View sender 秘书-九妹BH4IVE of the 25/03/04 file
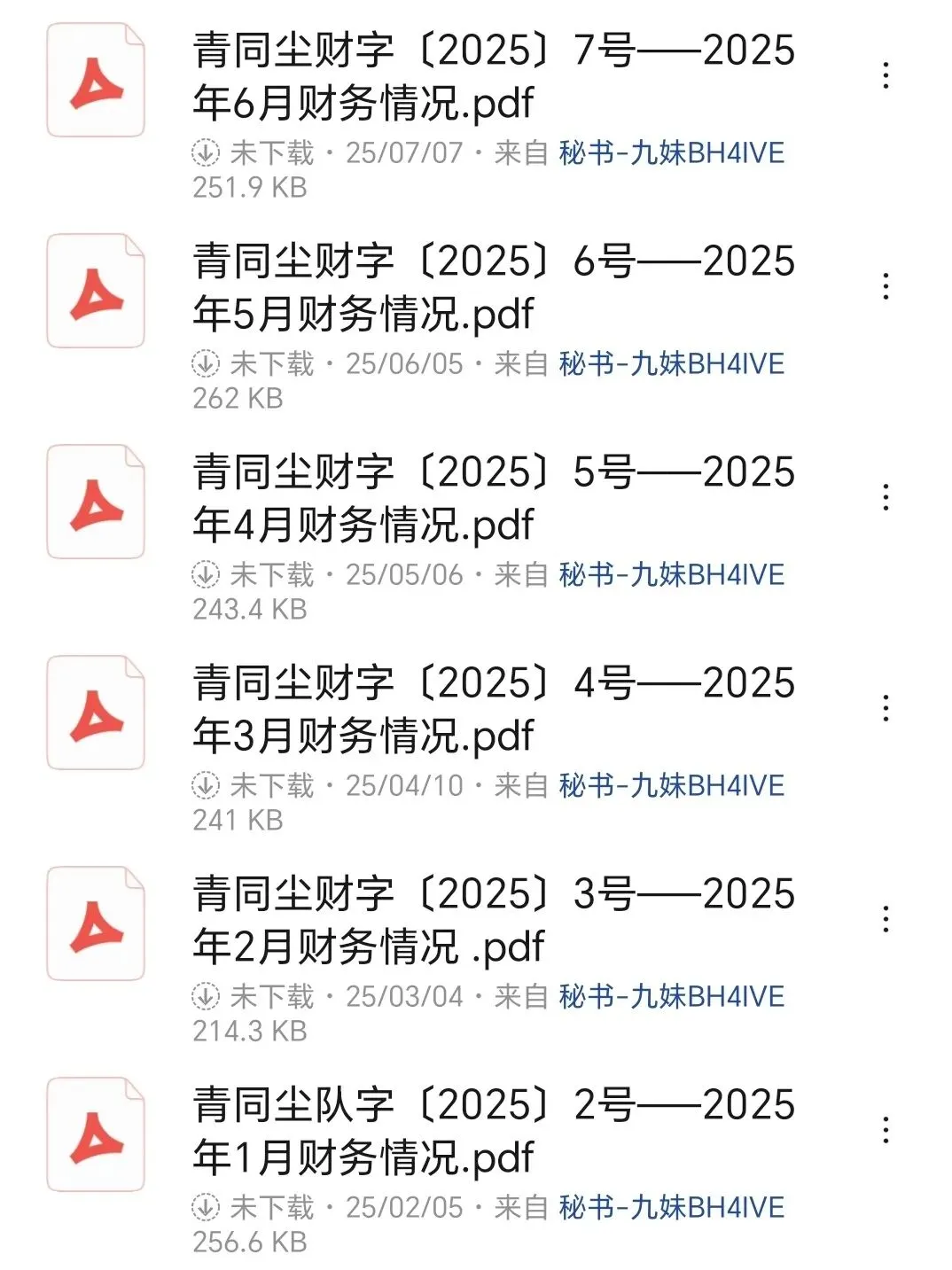The width and height of the screenshot is (952, 1270). pos(671,997)
